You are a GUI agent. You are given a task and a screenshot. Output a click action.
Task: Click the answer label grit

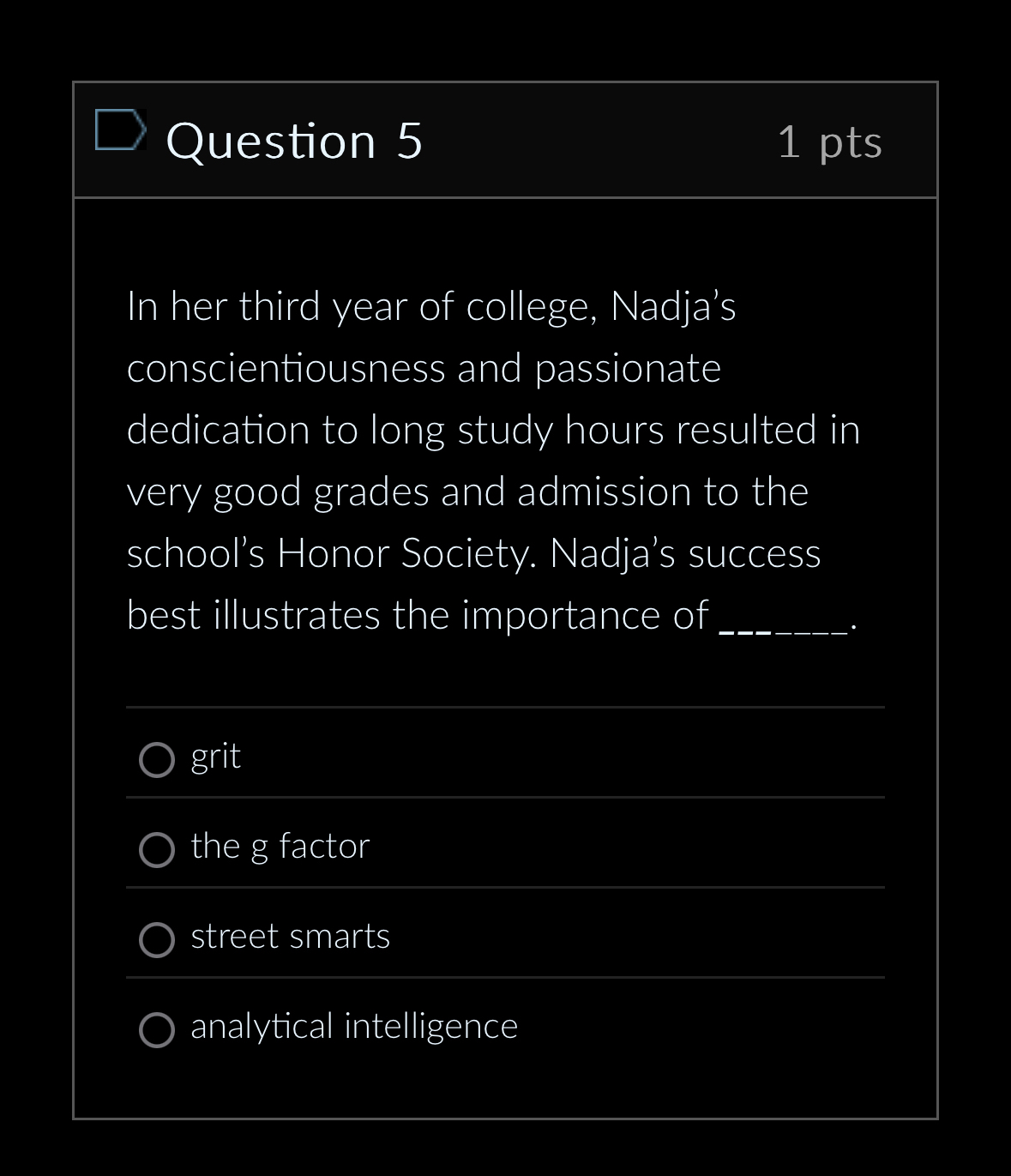point(214,757)
